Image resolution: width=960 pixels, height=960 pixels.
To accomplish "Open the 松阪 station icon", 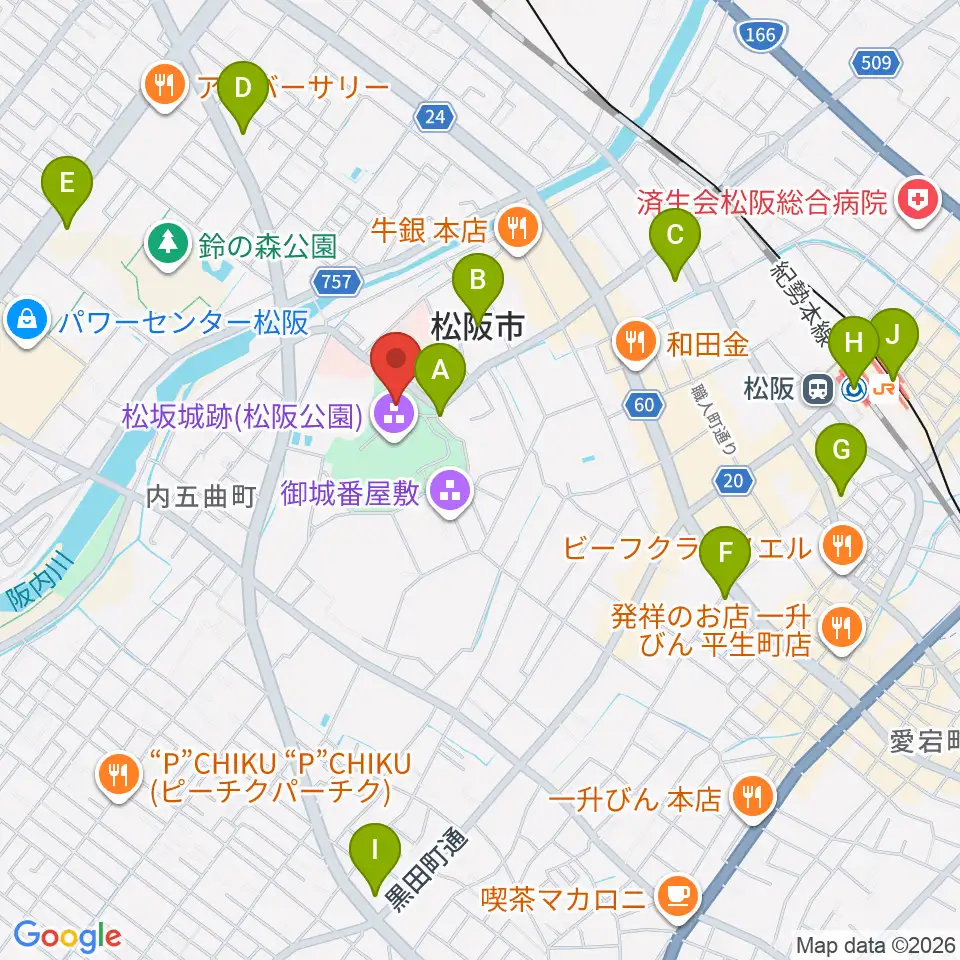I will pos(819,388).
